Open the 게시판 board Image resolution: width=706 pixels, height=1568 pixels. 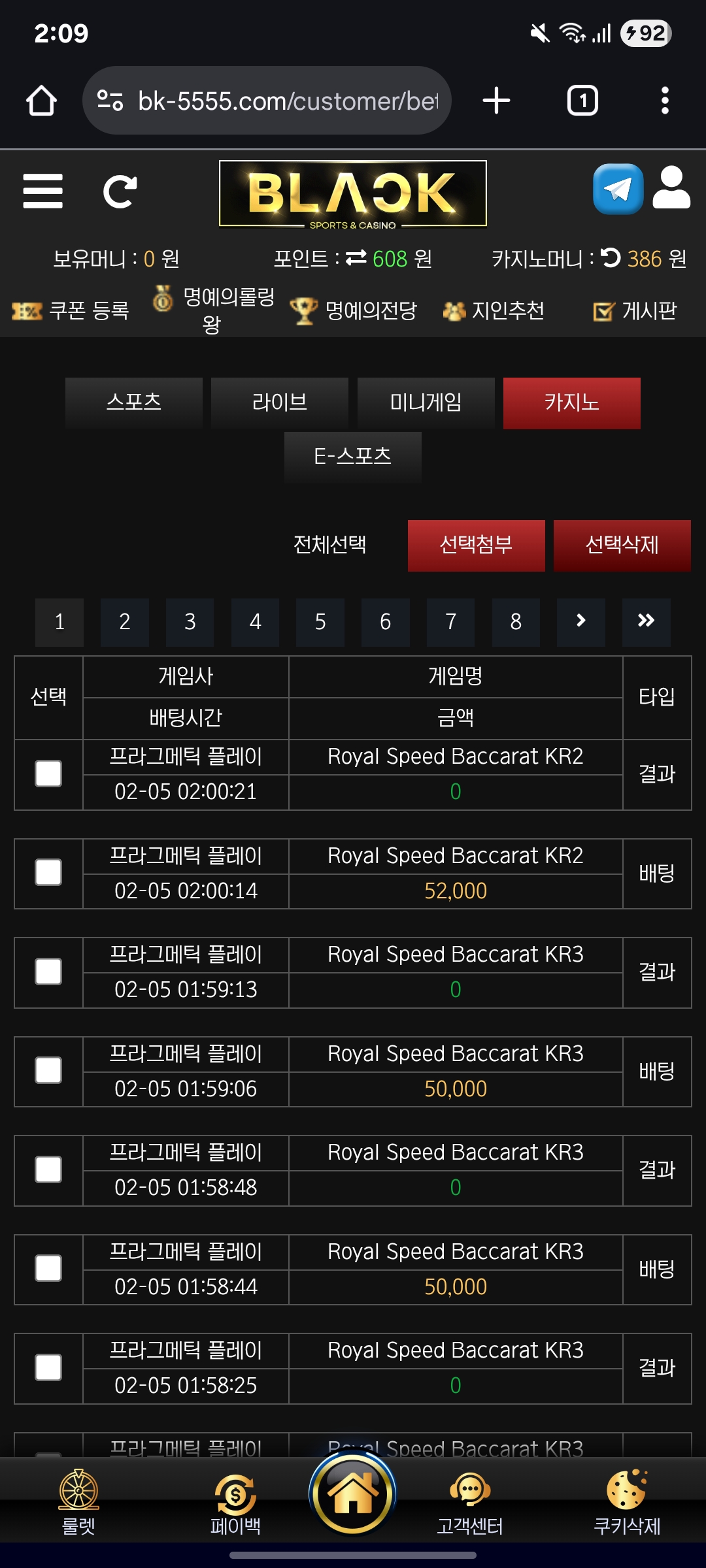tap(635, 311)
